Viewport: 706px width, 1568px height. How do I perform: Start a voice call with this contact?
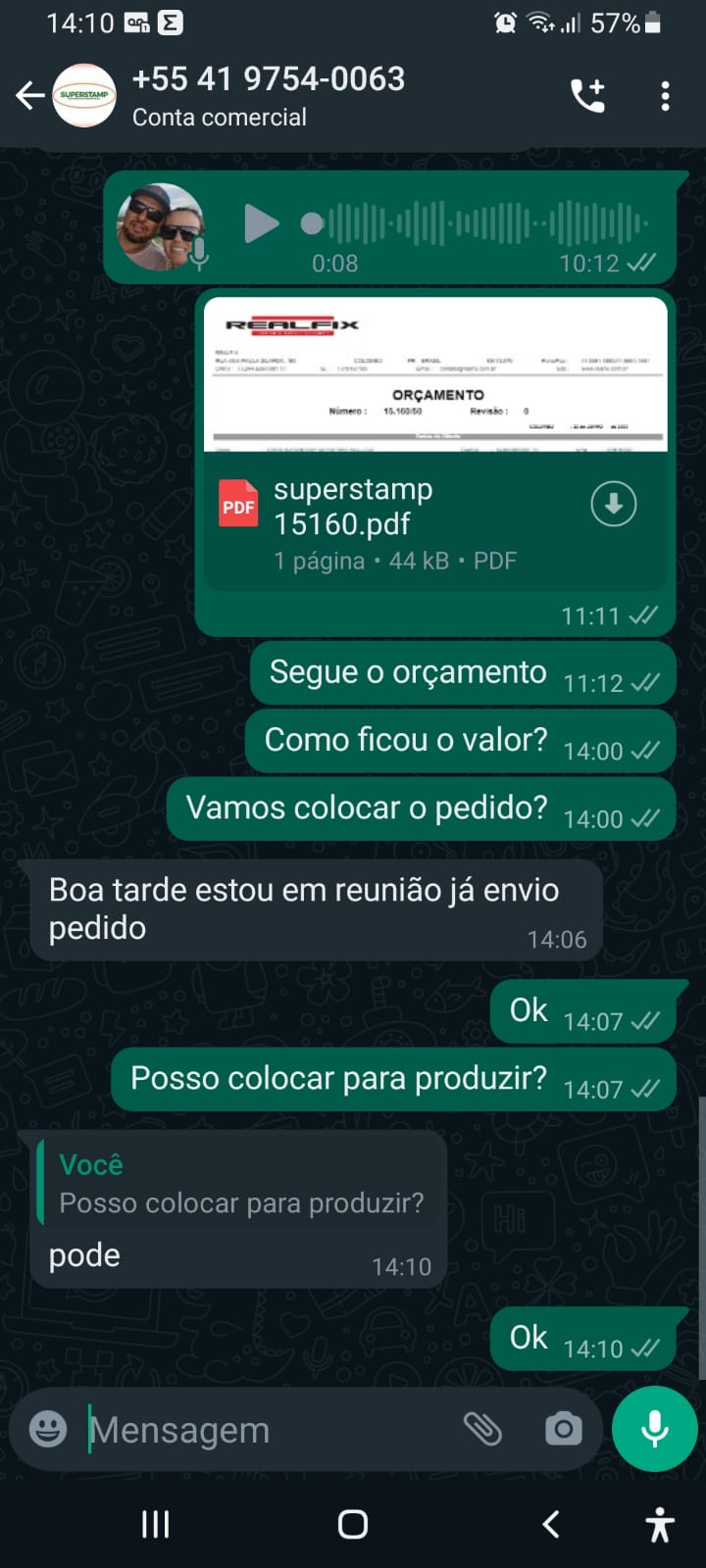pos(587,95)
